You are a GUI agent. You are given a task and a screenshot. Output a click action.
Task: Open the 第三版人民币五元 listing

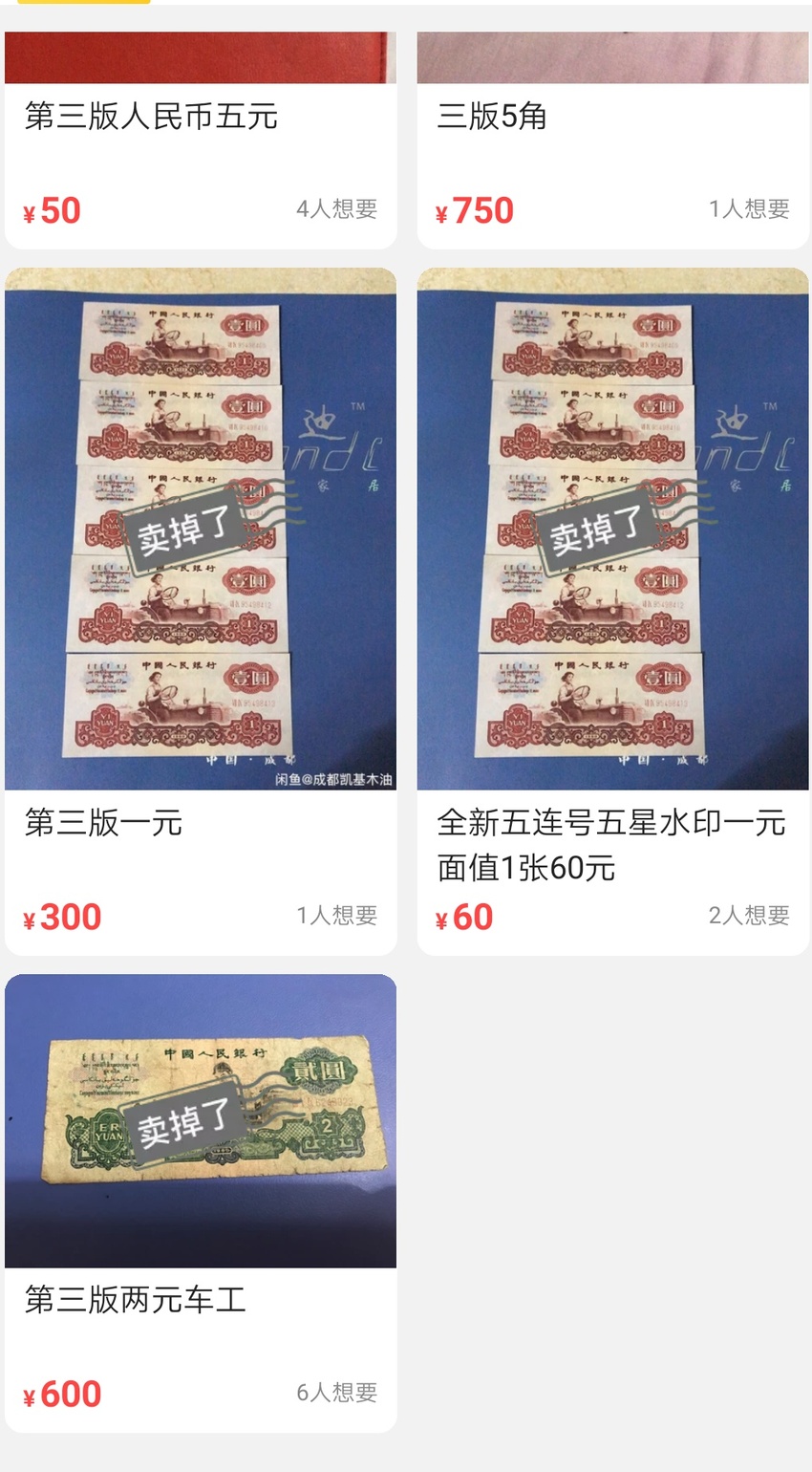[201, 141]
